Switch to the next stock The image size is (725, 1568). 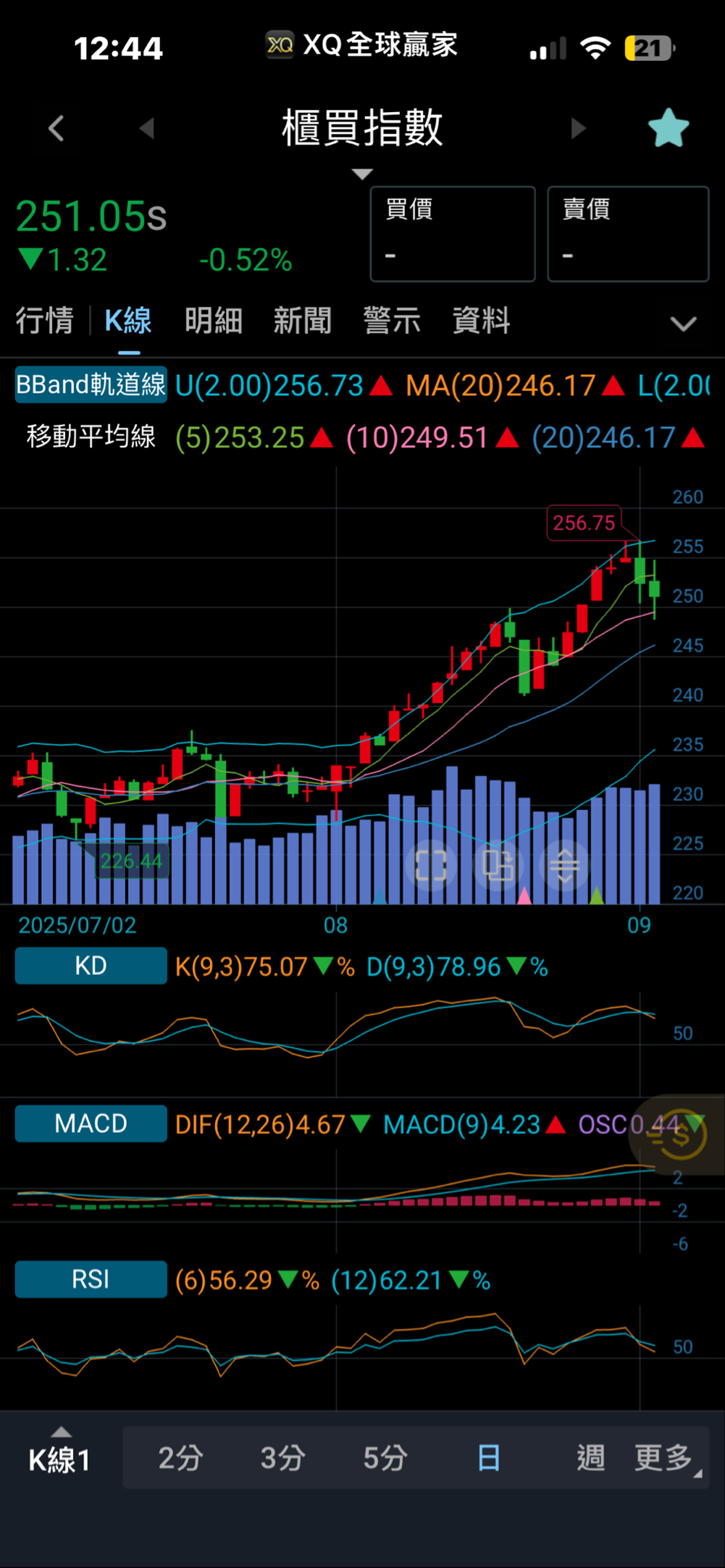click(577, 129)
